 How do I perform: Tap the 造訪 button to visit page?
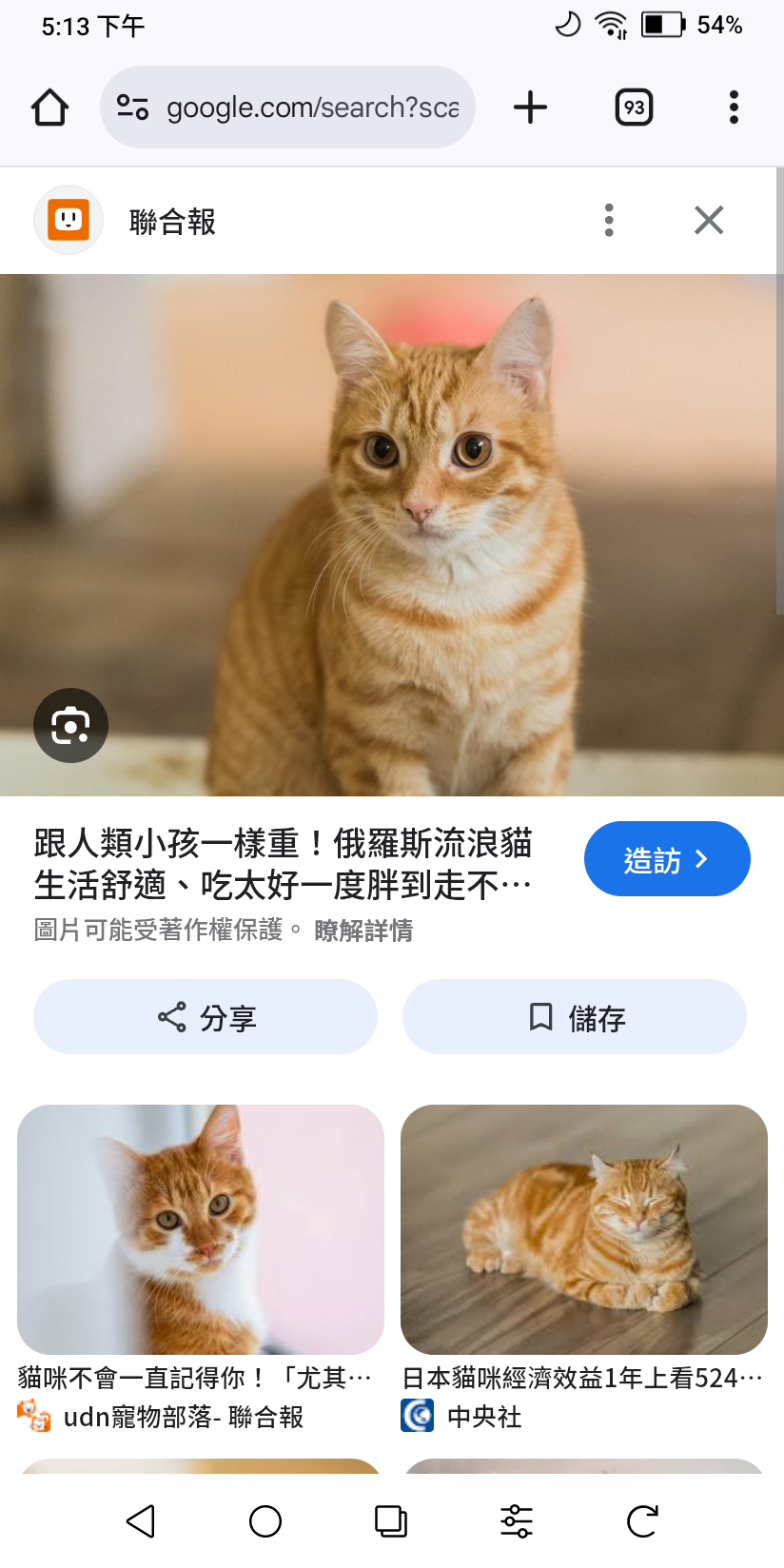[x=667, y=859]
